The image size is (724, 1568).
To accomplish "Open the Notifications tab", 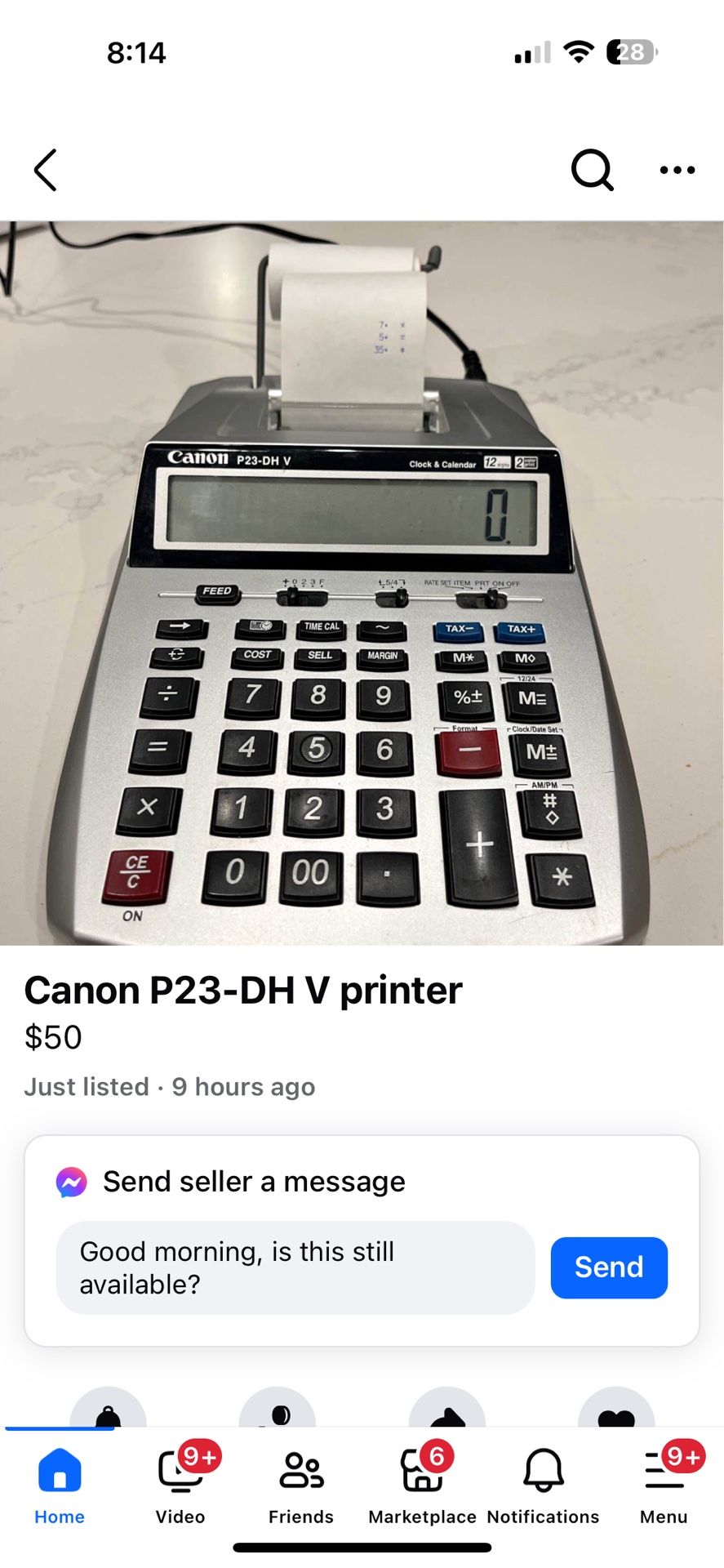I will (543, 1485).
